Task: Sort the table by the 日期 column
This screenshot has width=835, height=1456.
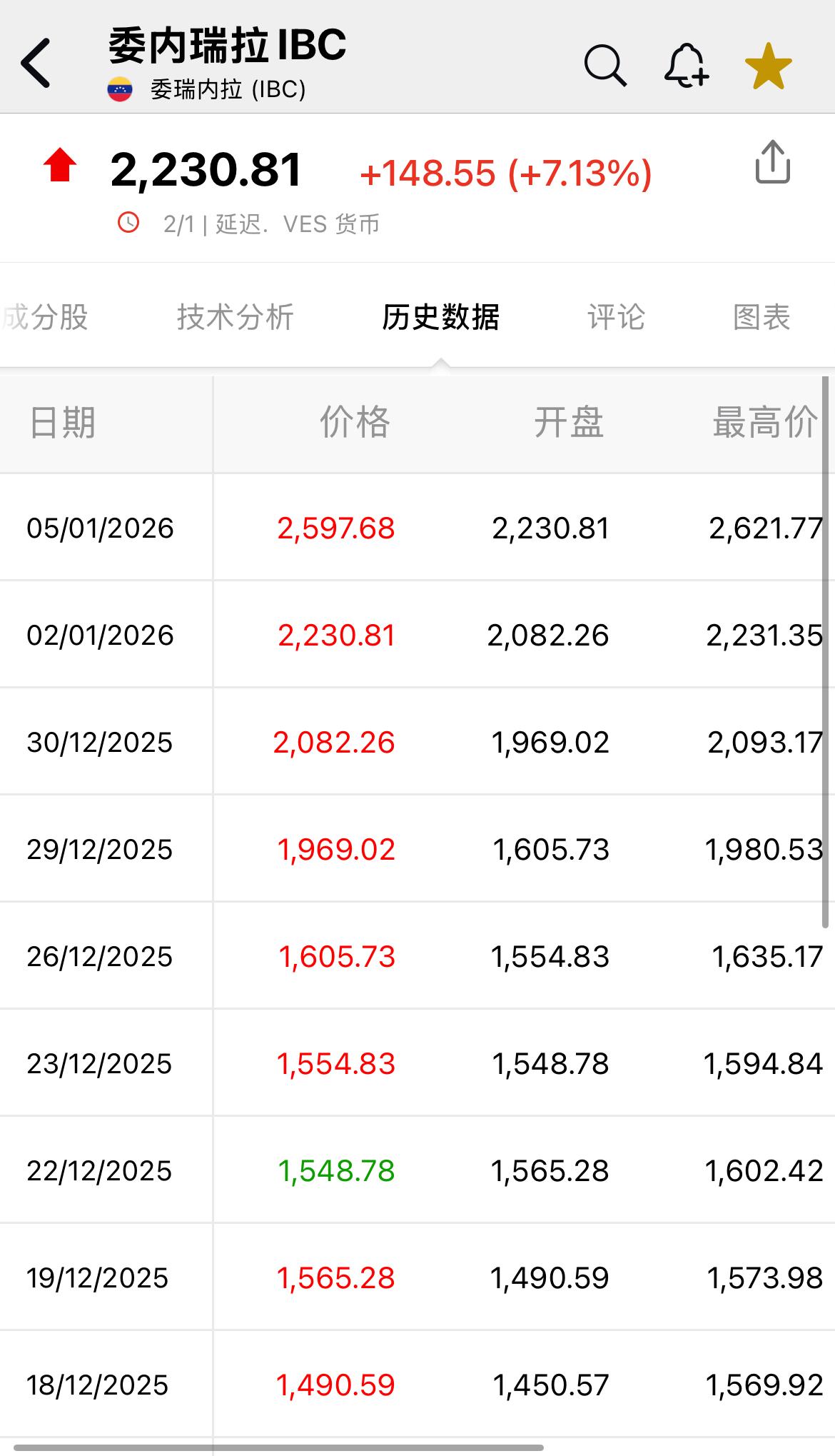Action: pos(63,423)
